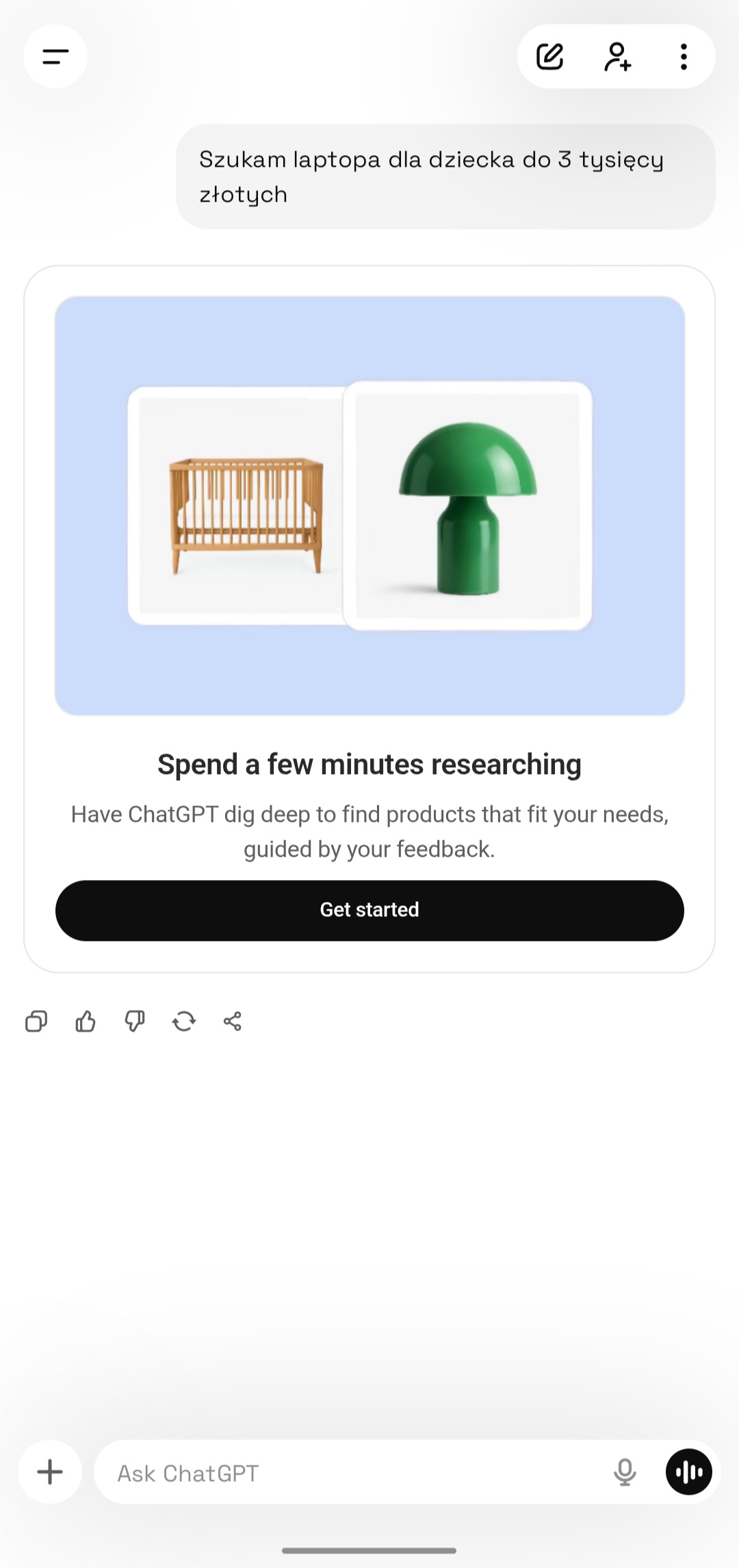Copy the response
739x1568 pixels.
(36, 1022)
